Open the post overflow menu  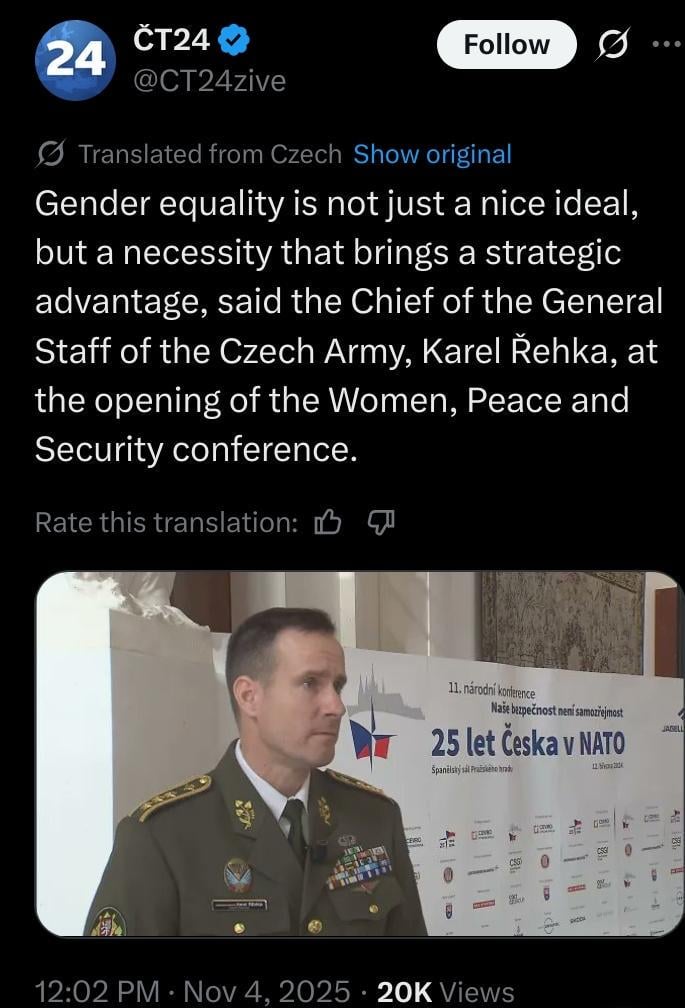(666, 45)
